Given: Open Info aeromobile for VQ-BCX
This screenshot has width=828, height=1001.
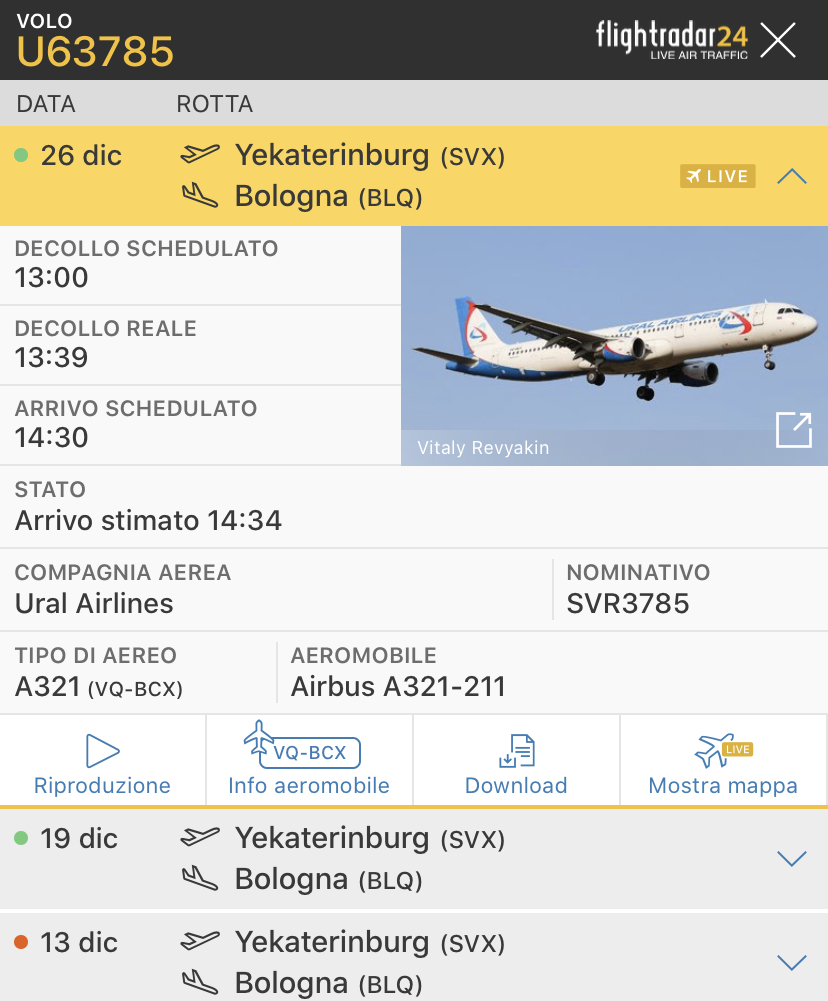Looking at the screenshot, I should tap(309, 762).
